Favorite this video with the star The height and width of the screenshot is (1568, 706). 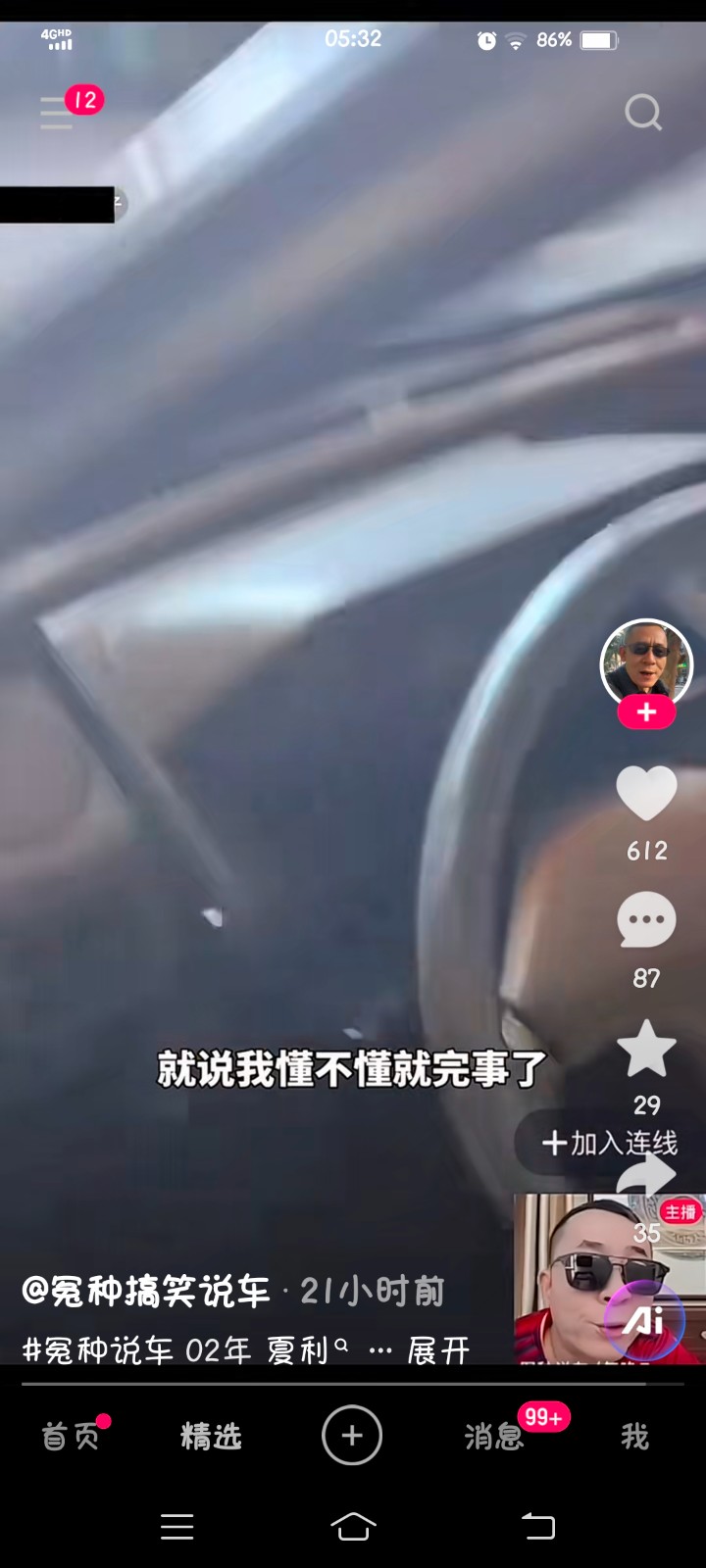click(646, 1049)
